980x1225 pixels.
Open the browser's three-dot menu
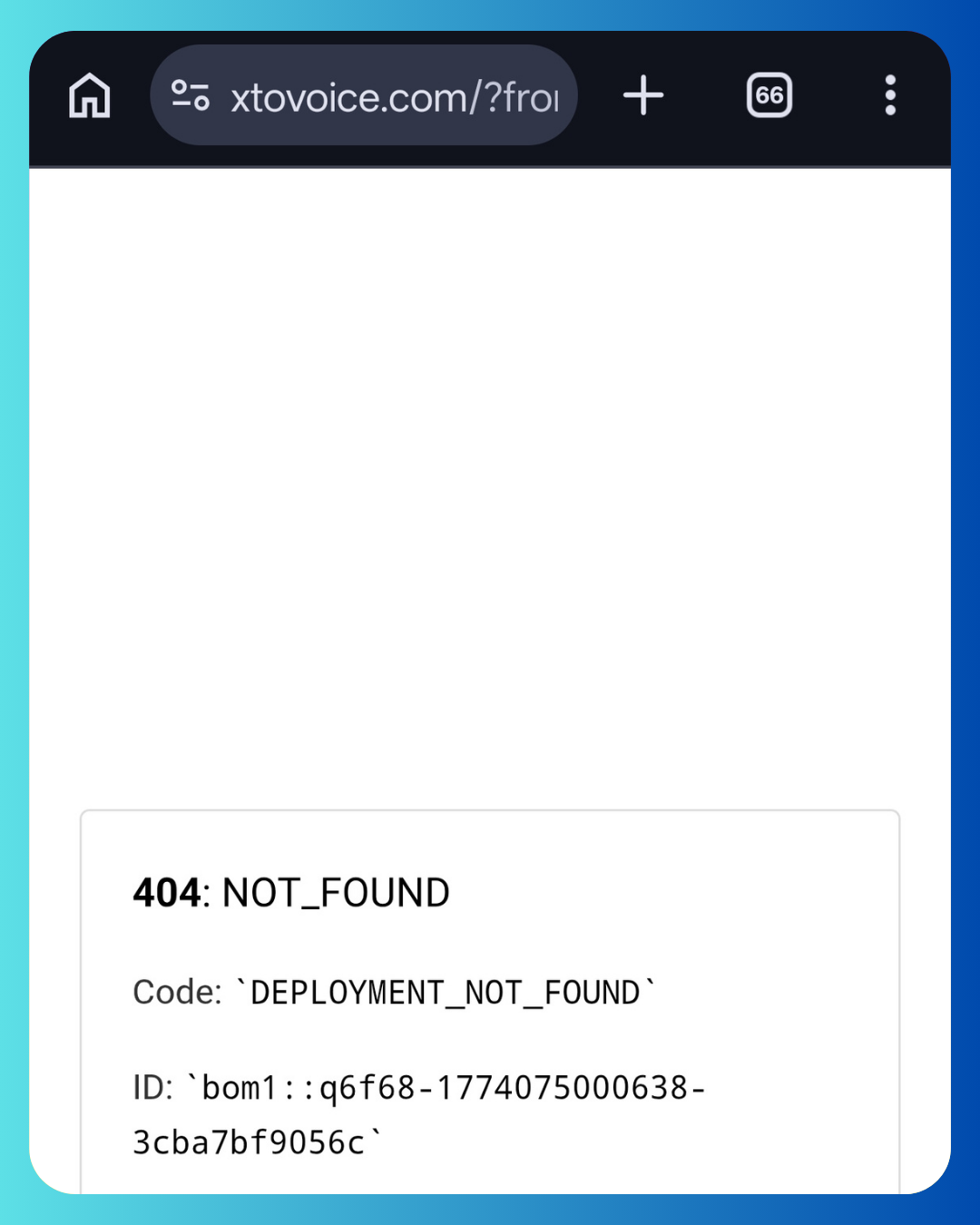click(890, 95)
